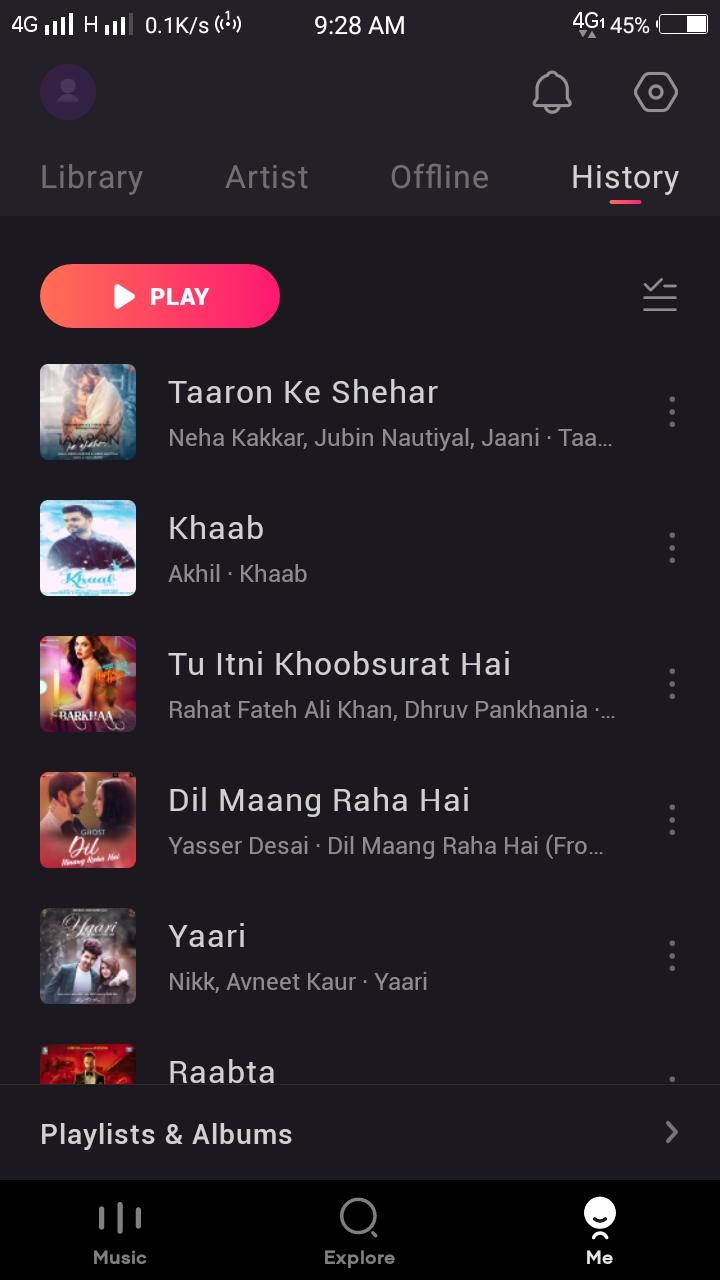Go to the Explore tab
The width and height of the screenshot is (720, 1280).
click(359, 1232)
